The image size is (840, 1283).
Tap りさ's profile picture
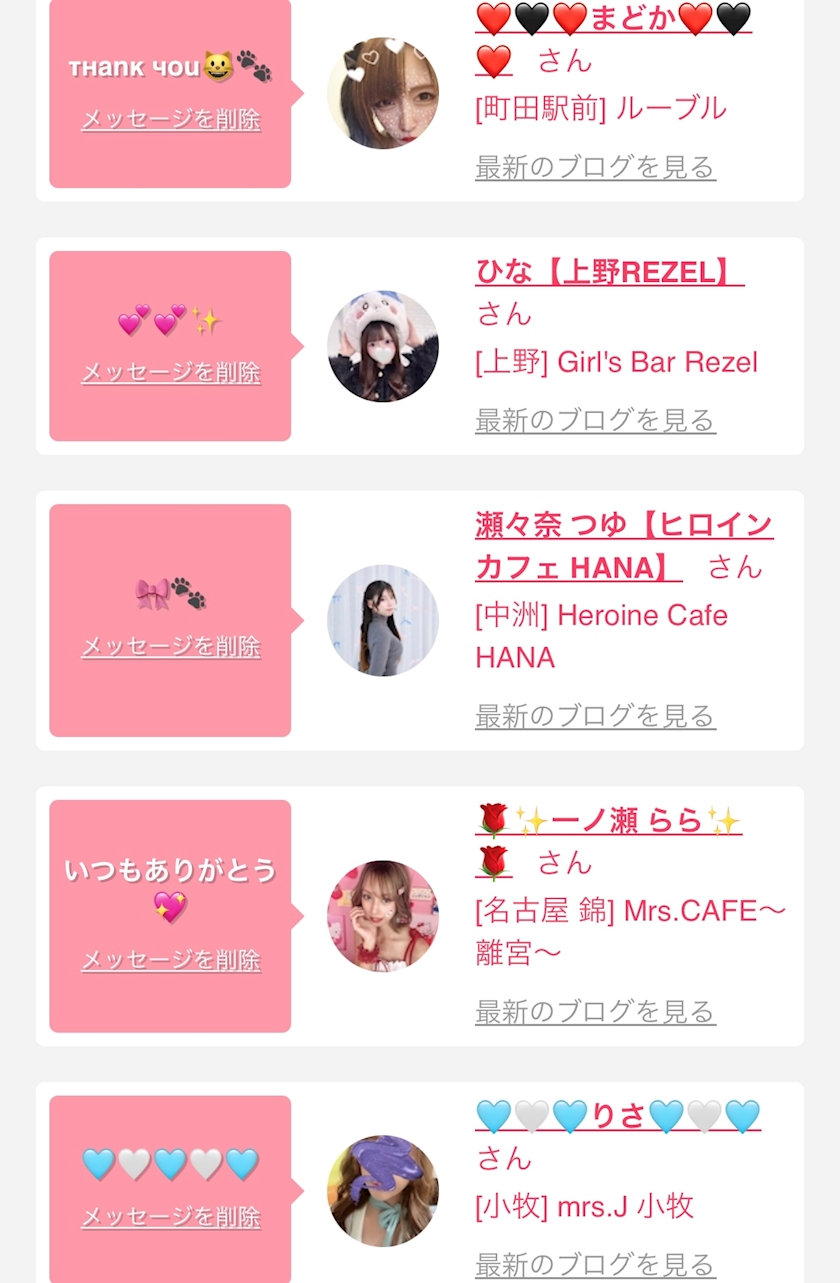click(383, 1190)
